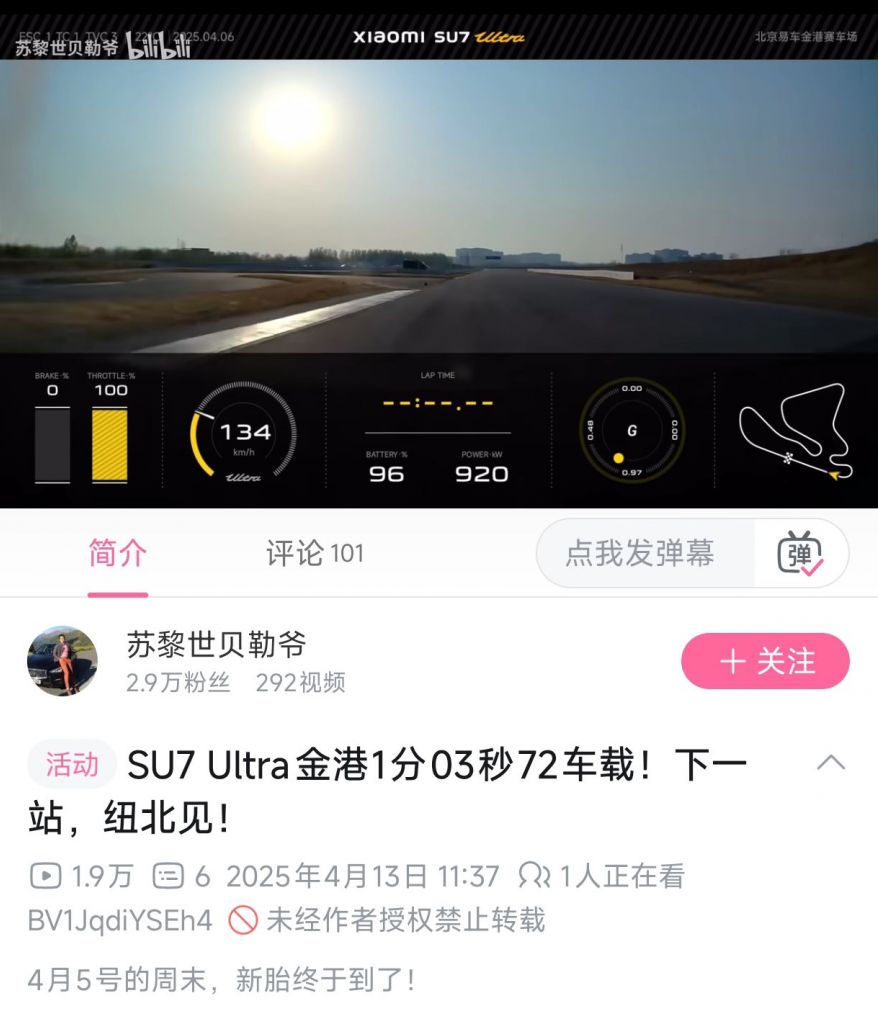Open the 评论 101 comments tab
The width and height of the screenshot is (878, 1024).
(314, 554)
